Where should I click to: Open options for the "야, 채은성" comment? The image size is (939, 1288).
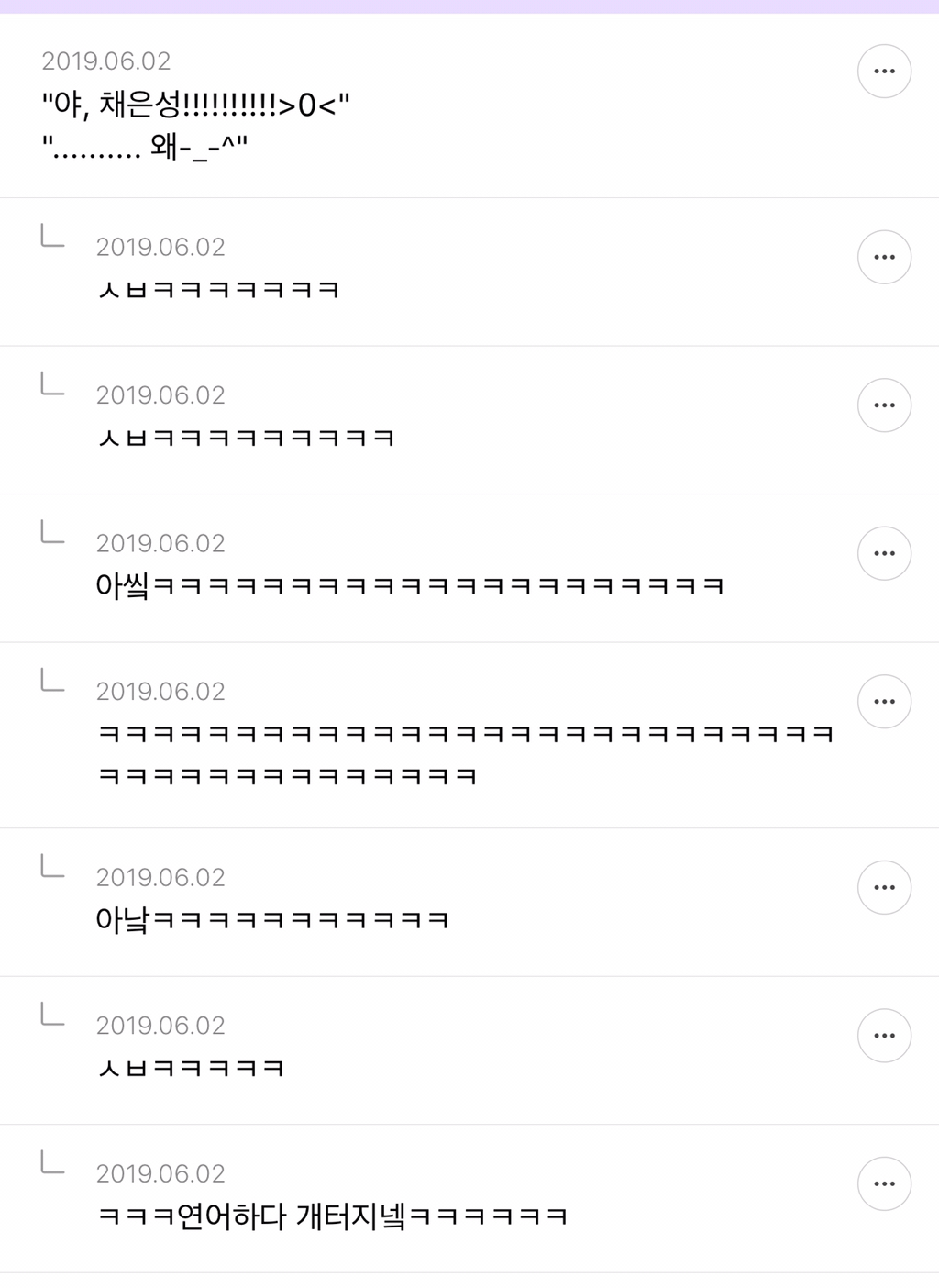(884, 71)
